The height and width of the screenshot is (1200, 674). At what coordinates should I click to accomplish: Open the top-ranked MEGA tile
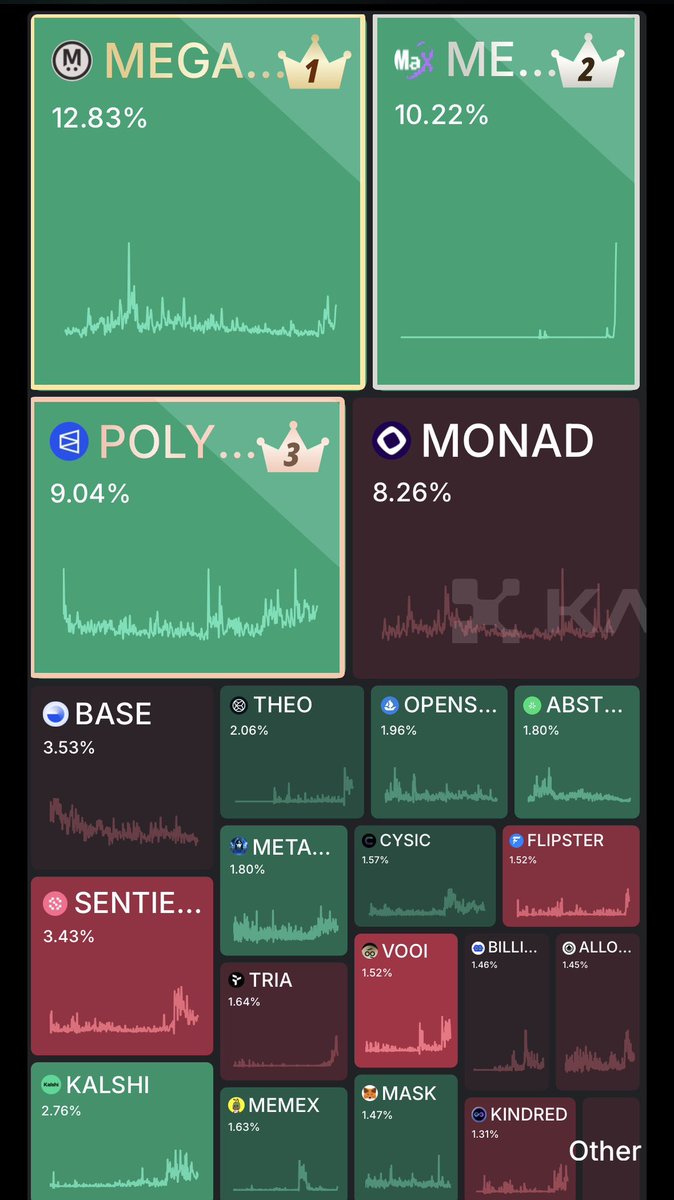pos(197,201)
